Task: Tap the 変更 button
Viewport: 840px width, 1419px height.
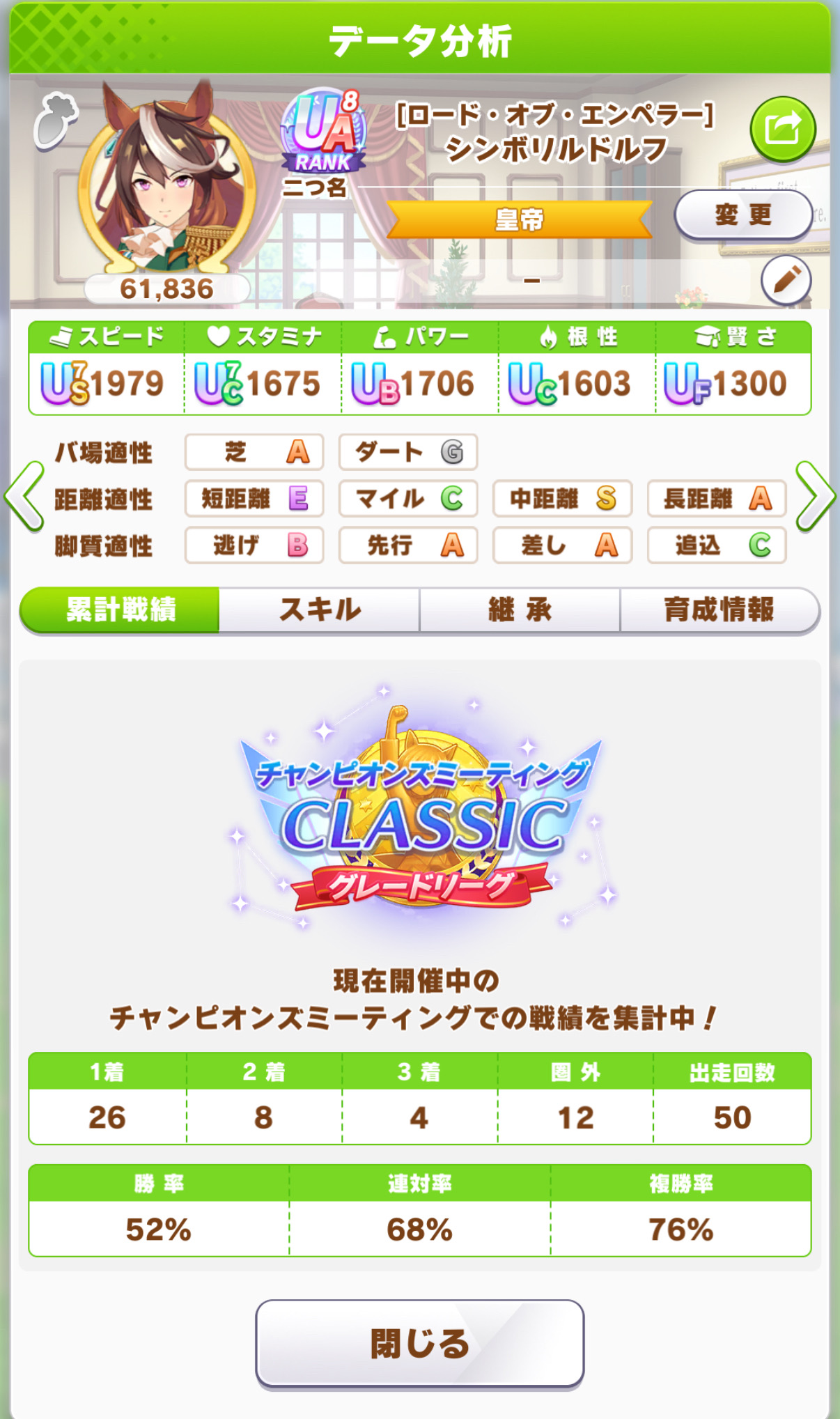Action: click(742, 215)
